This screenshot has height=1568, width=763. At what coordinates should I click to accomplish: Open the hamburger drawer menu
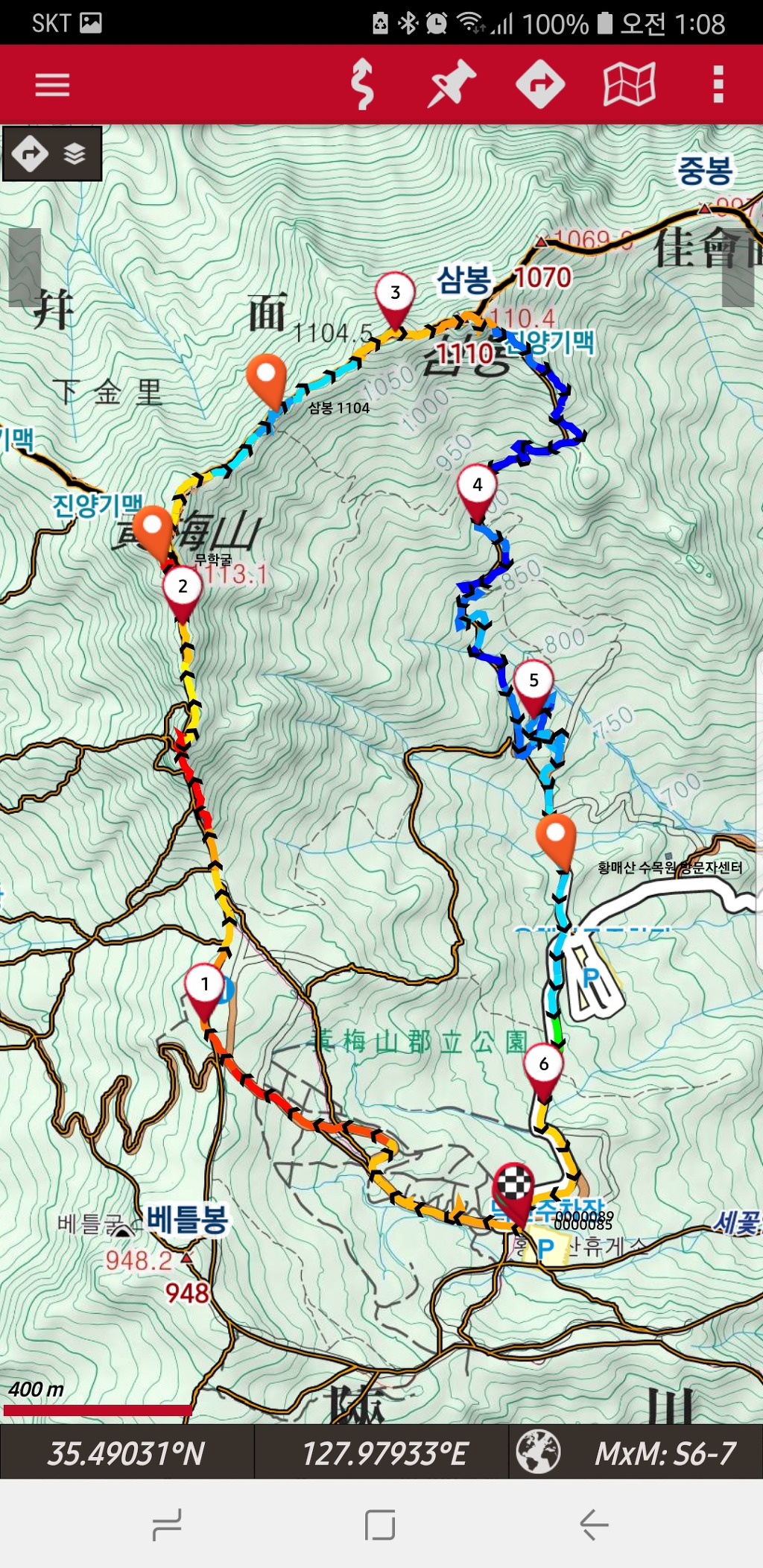[x=52, y=84]
